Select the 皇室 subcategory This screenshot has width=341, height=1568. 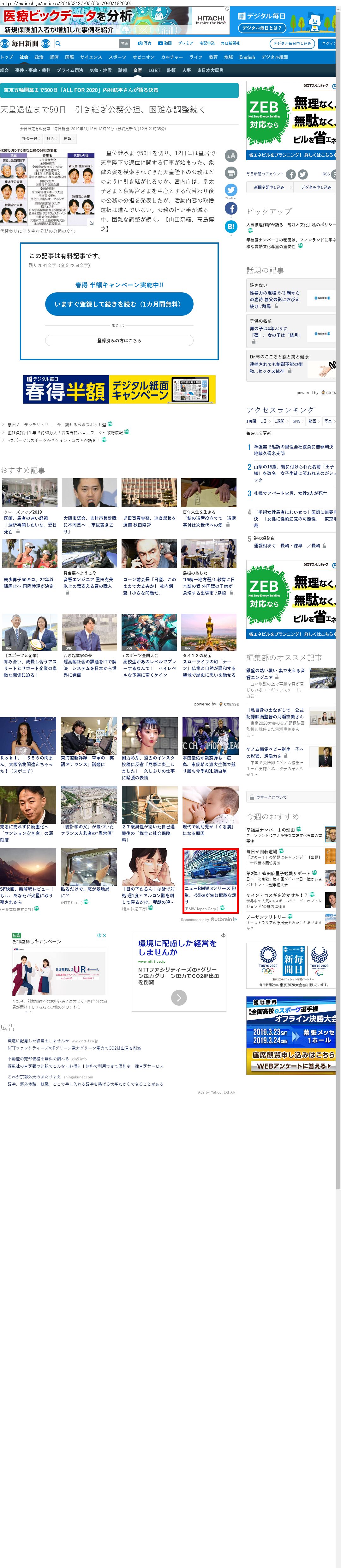coord(137,70)
